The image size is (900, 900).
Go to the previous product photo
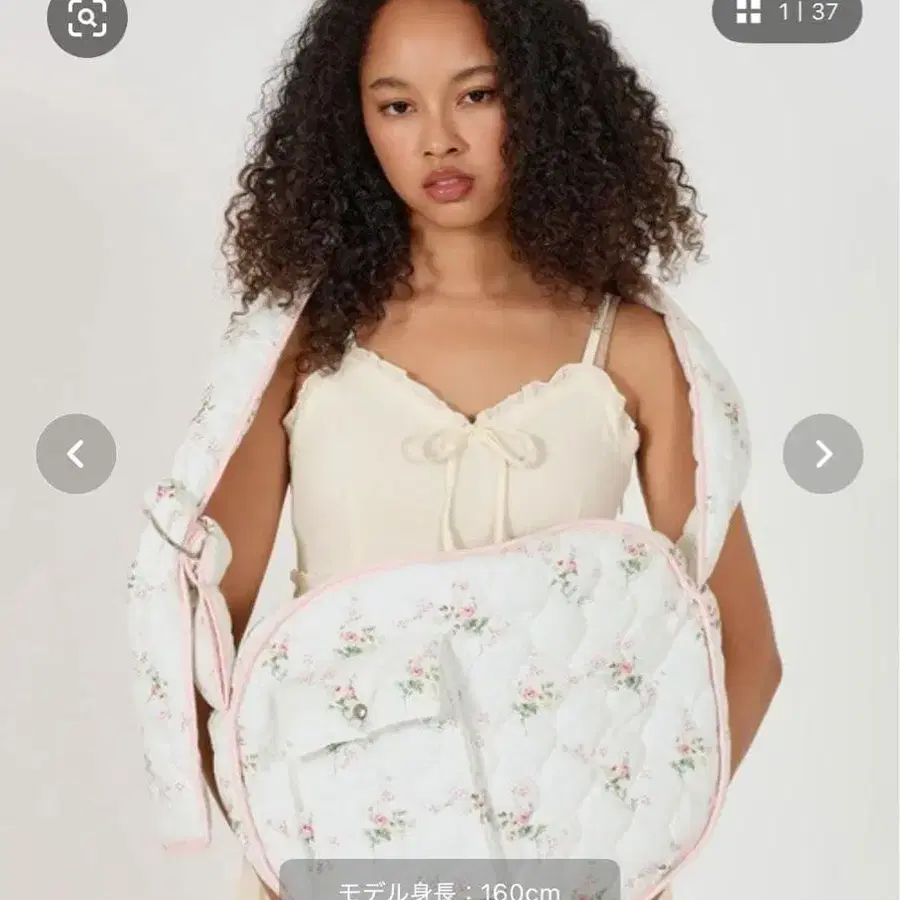76,453
